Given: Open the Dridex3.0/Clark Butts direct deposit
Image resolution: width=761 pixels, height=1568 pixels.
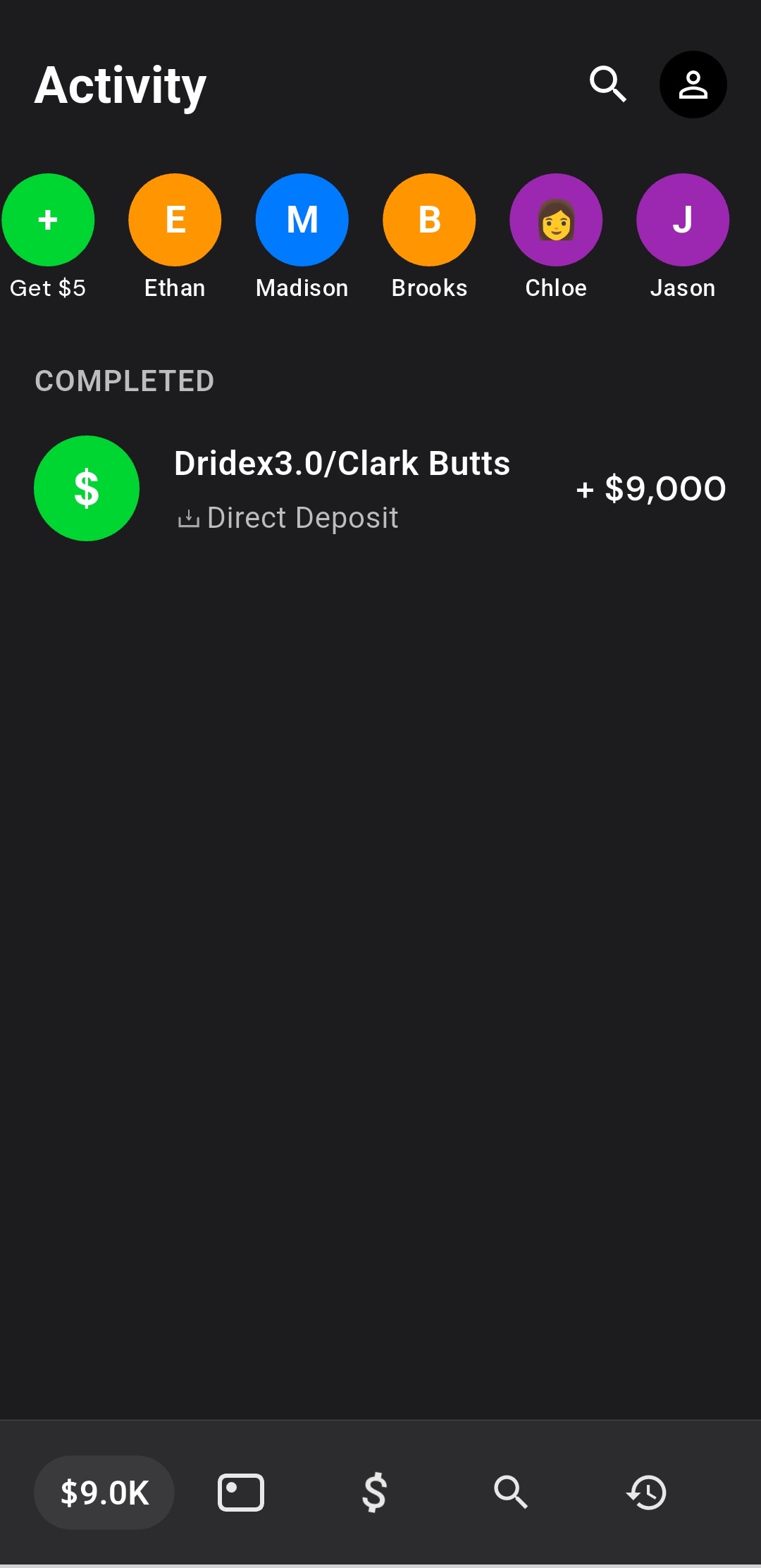Looking at the screenshot, I should [x=380, y=488].
